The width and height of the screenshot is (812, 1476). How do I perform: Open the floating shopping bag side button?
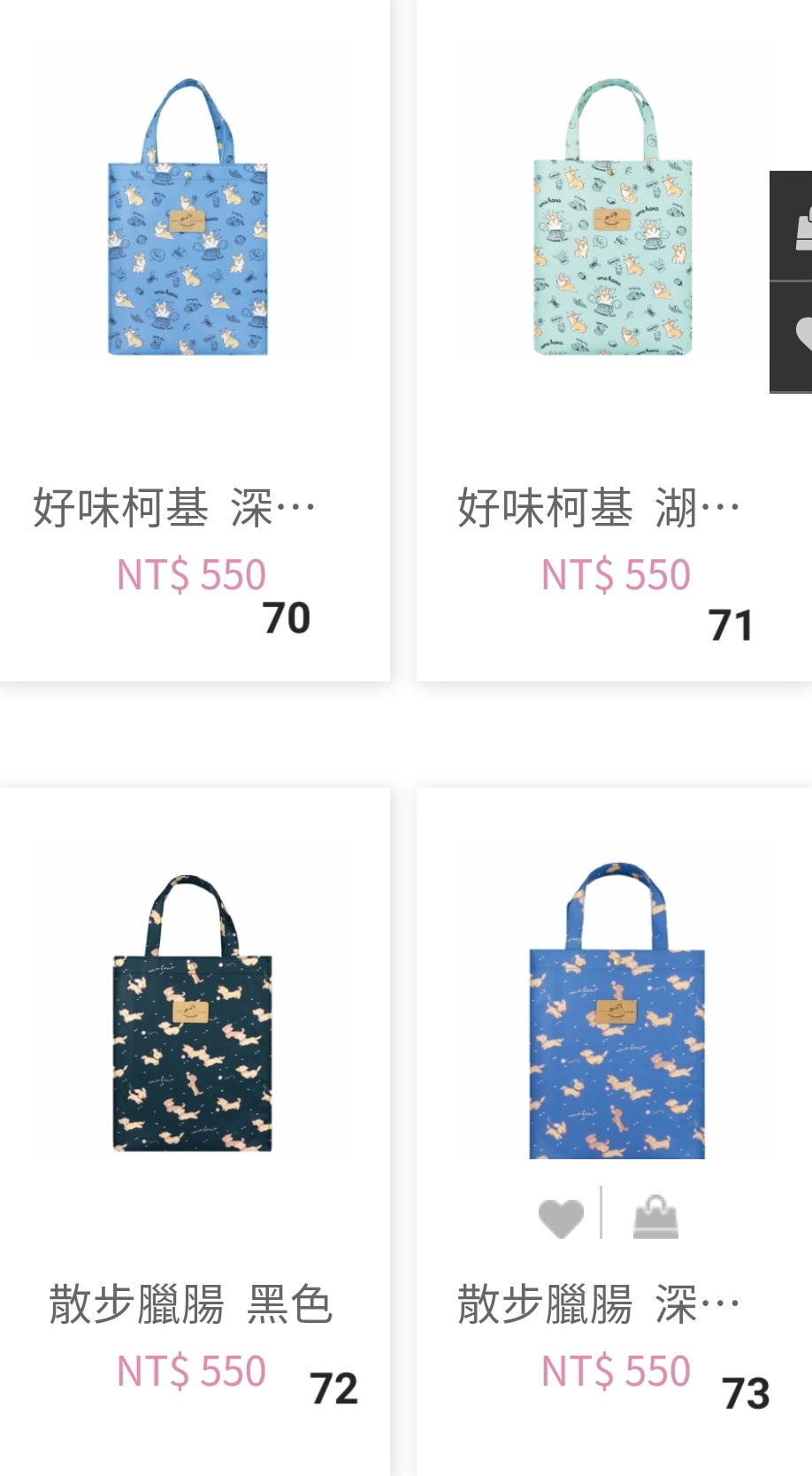[x=792, y=227]
